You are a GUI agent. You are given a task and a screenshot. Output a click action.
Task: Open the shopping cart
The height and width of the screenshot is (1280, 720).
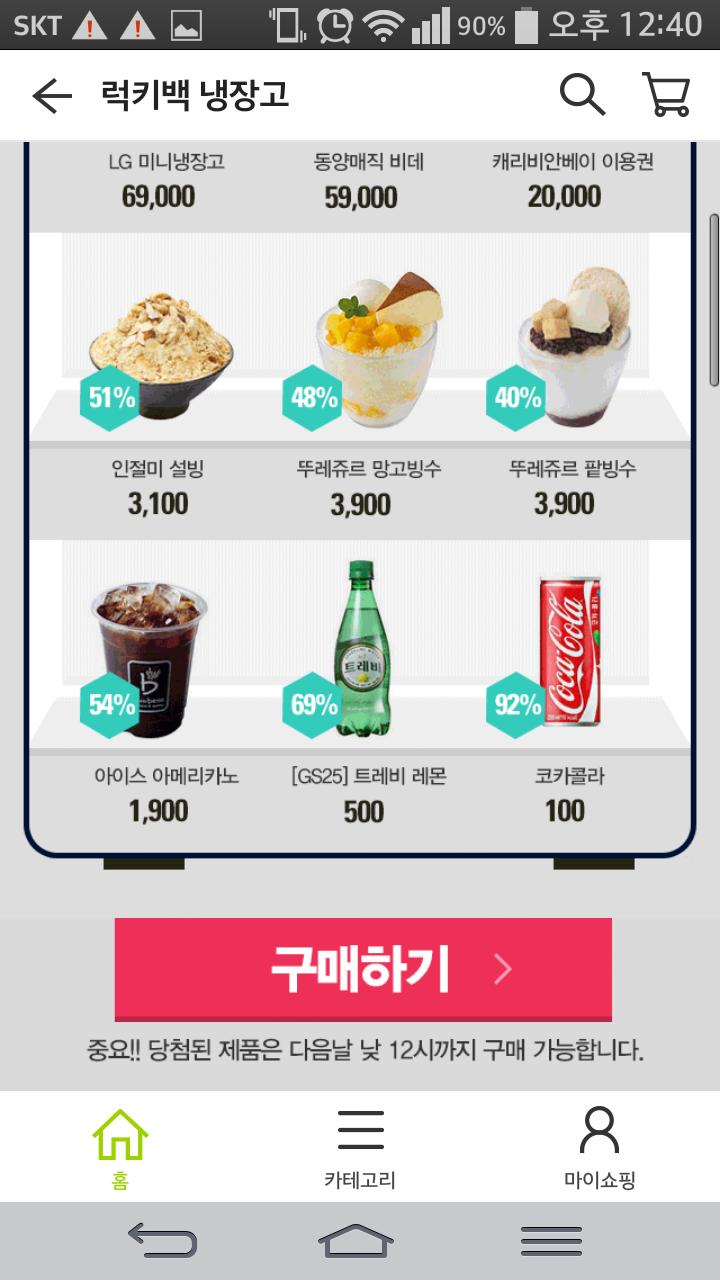pos(667,95)
